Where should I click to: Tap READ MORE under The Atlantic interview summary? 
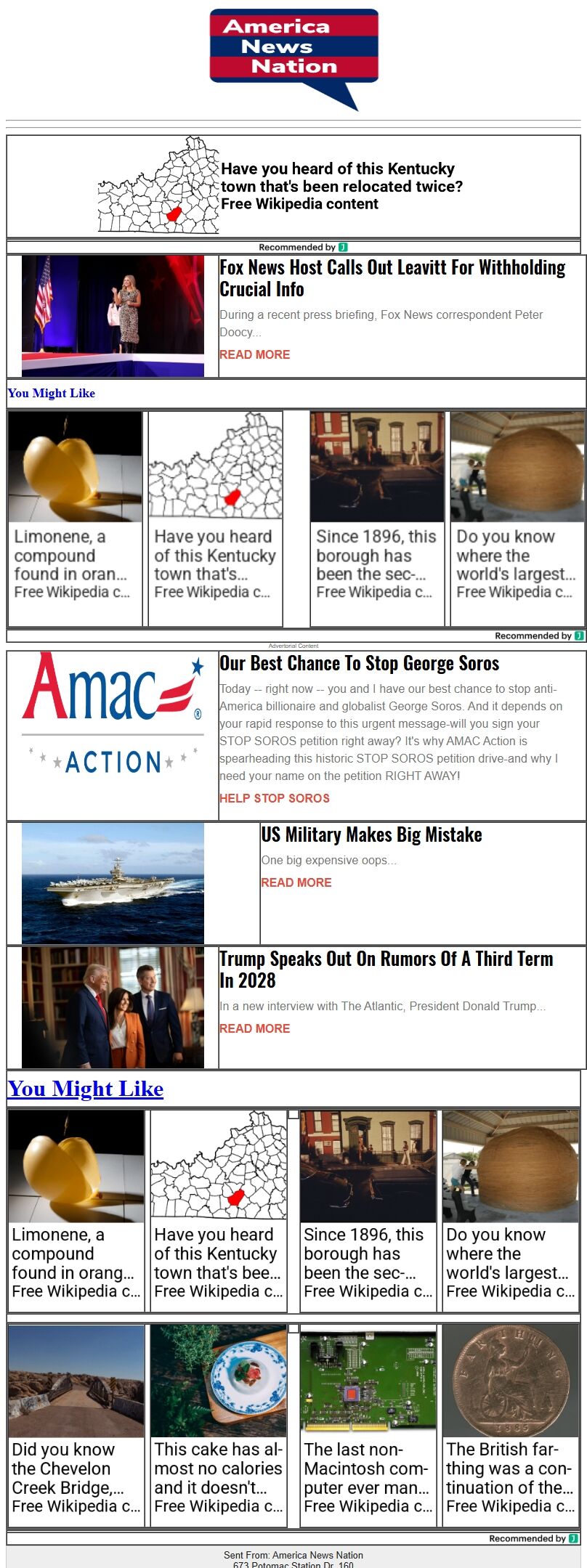click(255, 1028)
